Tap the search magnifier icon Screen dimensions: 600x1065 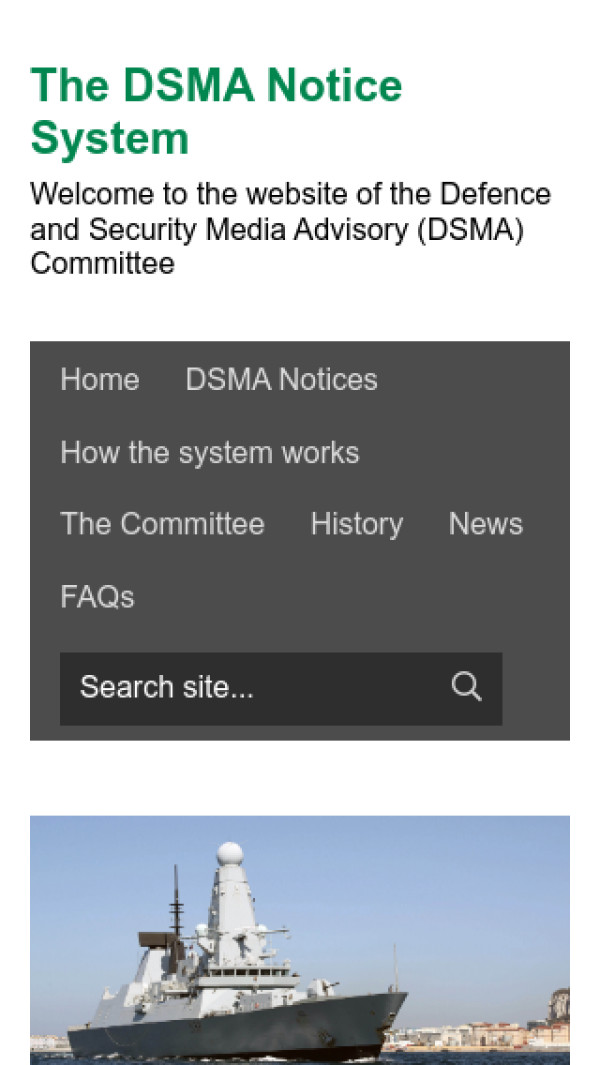(466, 687)
